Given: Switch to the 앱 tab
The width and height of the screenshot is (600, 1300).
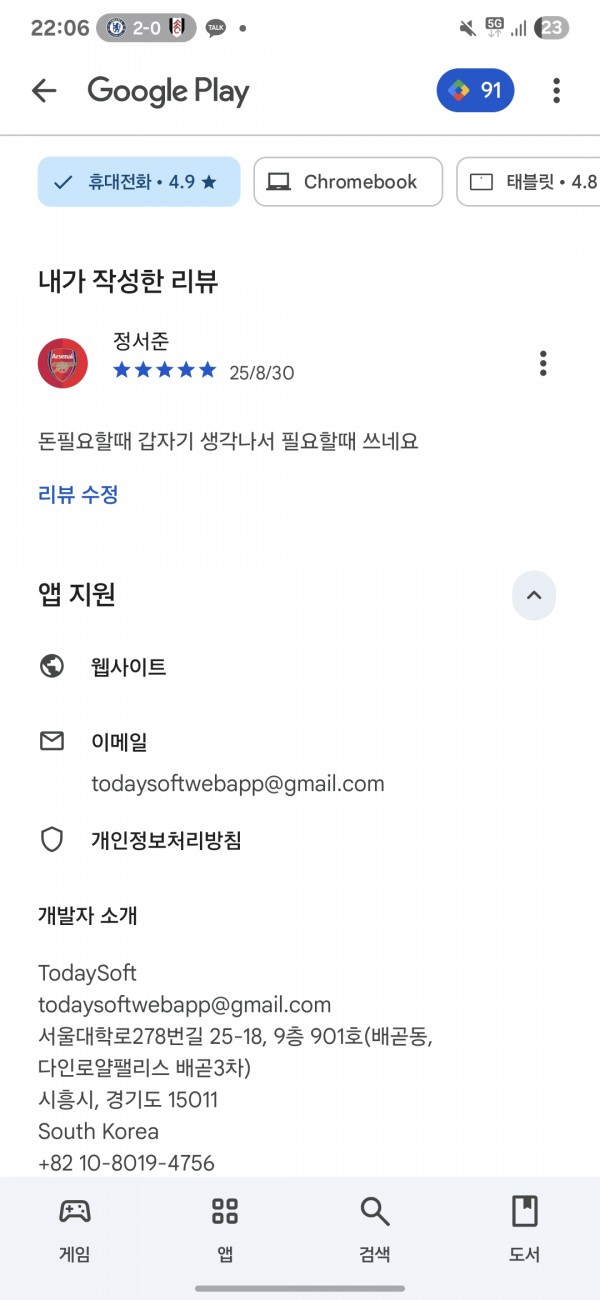Looking at the screenshot, I should [225, 1230].
